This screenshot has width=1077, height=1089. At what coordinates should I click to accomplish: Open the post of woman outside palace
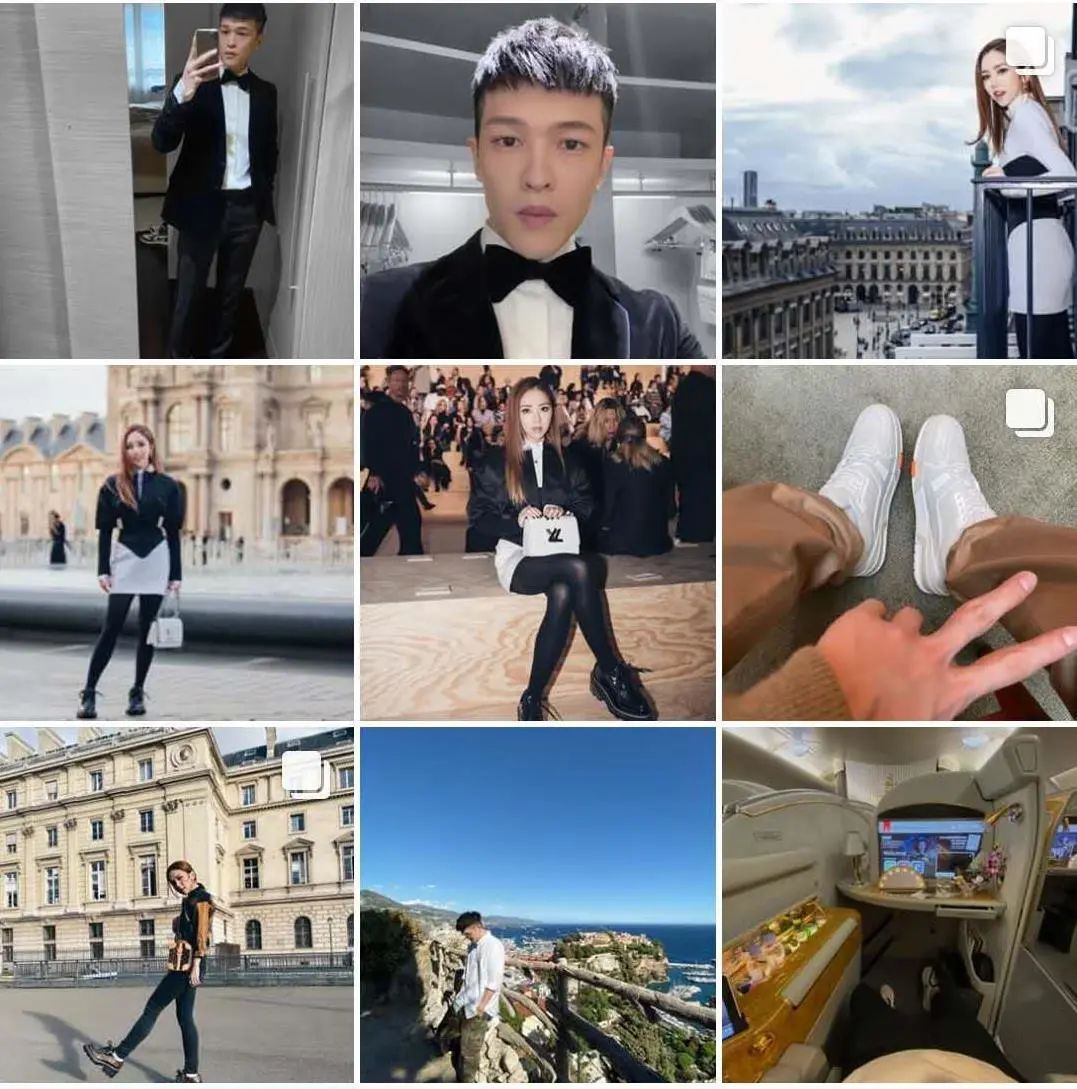click(x=177, y=542)
